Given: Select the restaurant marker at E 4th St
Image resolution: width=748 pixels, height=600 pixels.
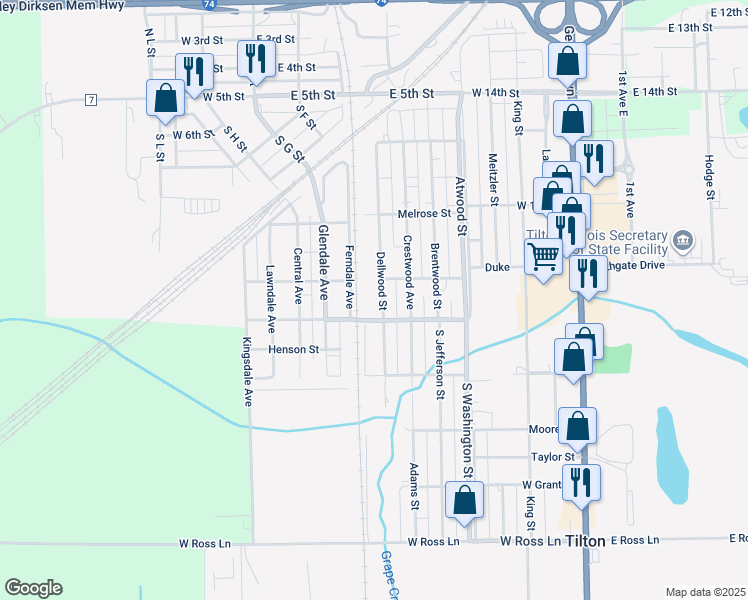Looking at the screenshot, I should click(254, 58).
